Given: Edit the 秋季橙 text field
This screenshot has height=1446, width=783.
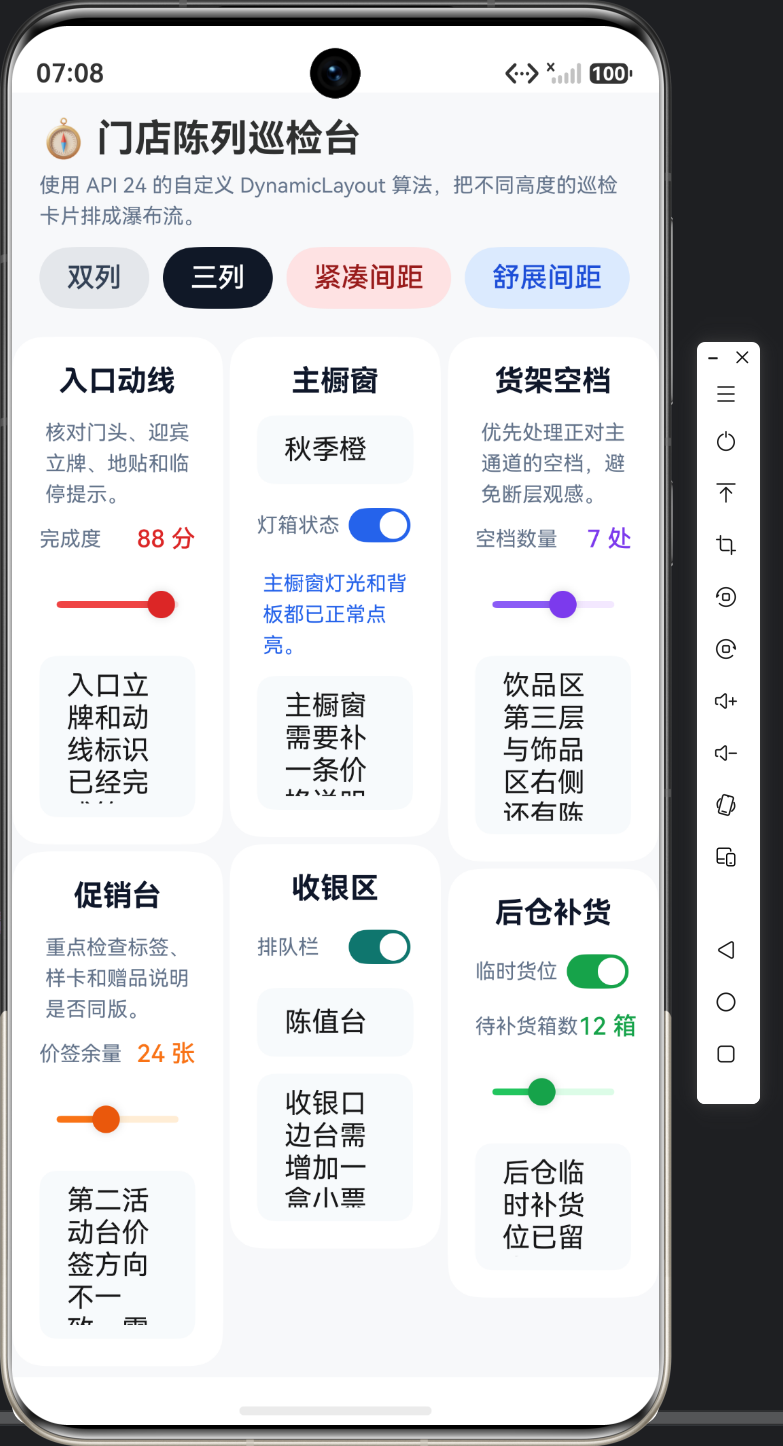Looking at the screenshot, I should pyautogui.click(x=335, y=450).
